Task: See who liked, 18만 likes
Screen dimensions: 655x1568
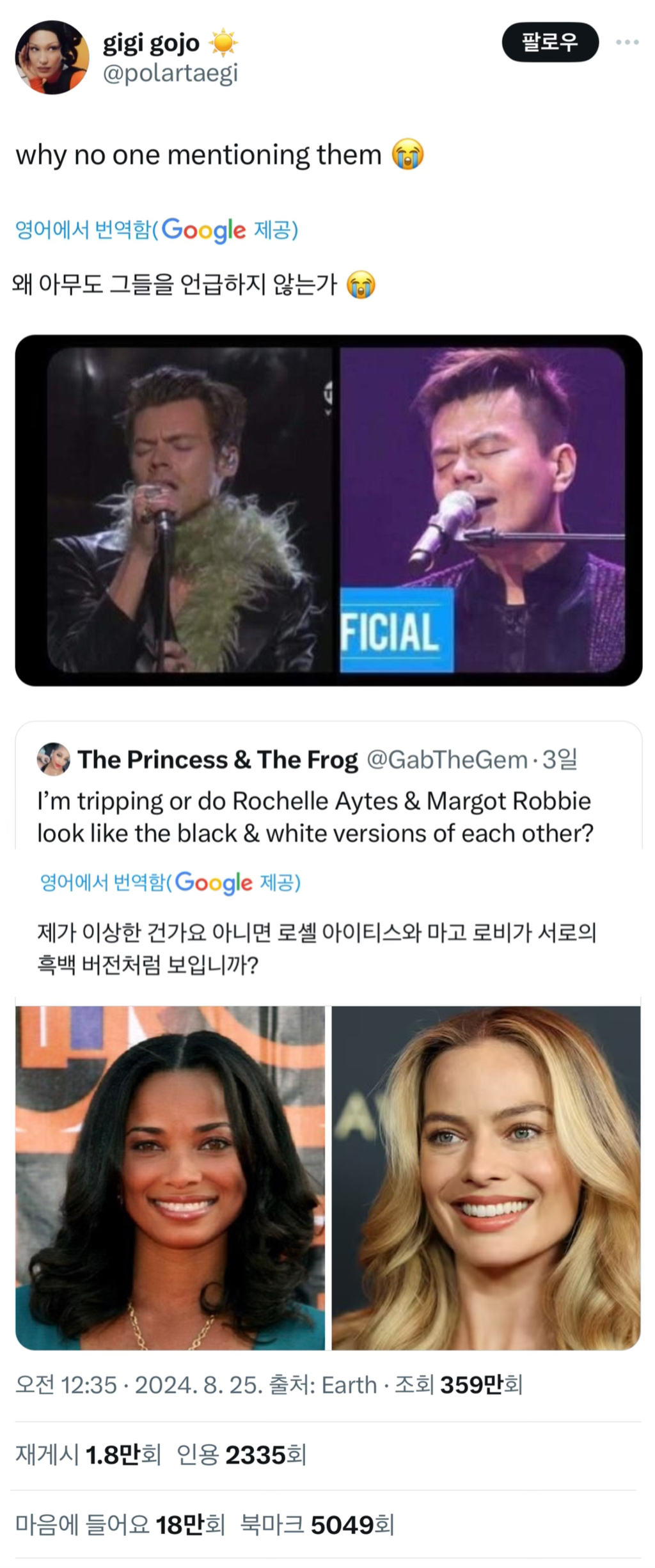Action: pos(120,1525)
